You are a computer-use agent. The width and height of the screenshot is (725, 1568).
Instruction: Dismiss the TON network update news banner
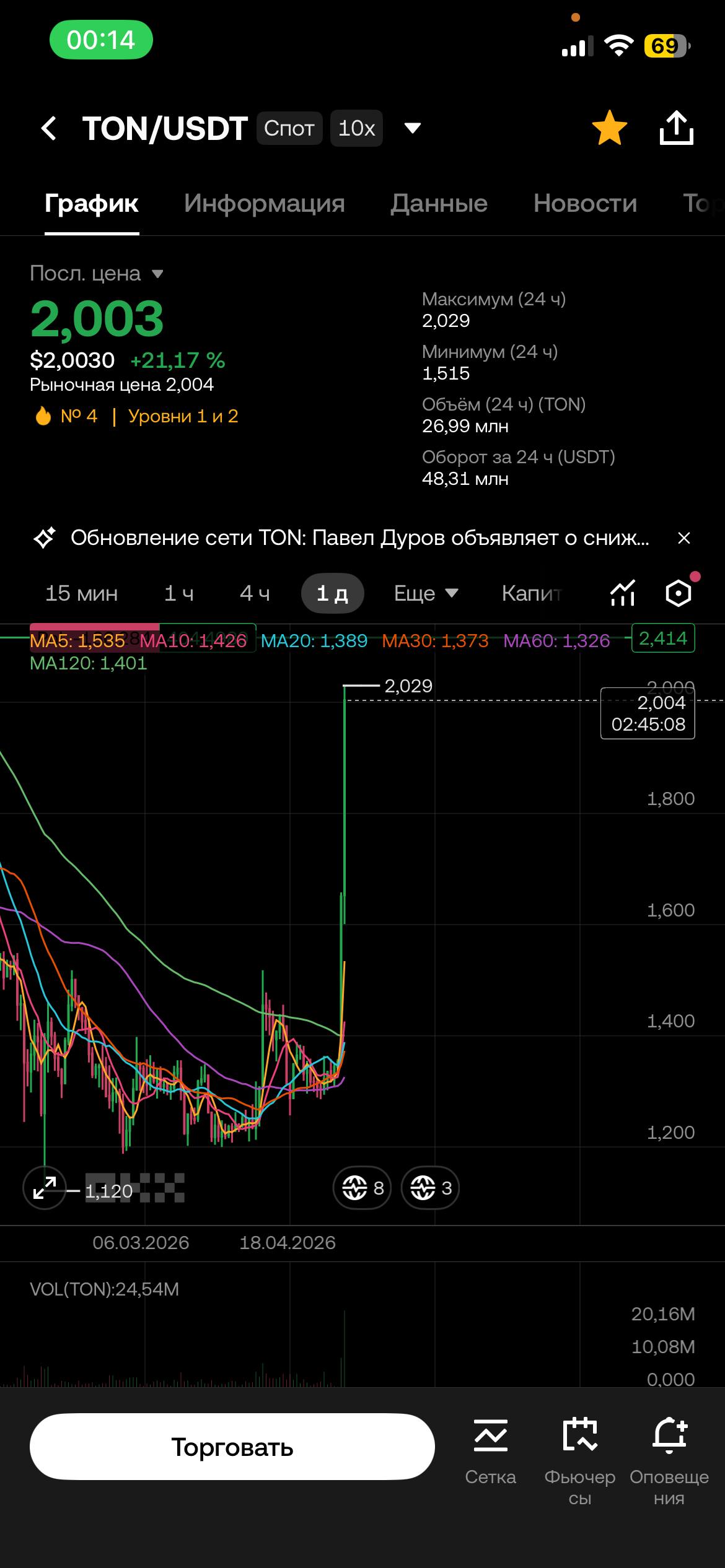684,538
